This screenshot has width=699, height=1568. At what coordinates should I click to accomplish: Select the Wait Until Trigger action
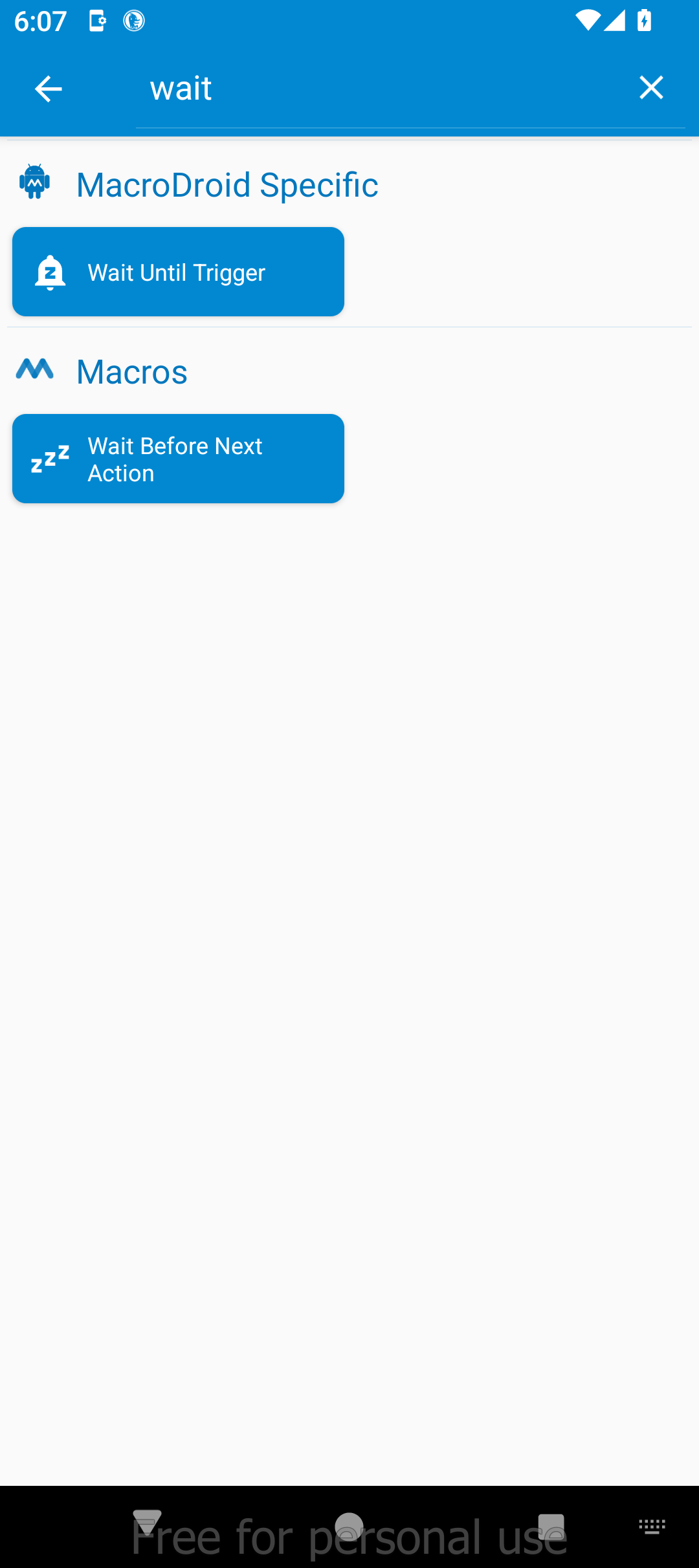pos(178,272)
